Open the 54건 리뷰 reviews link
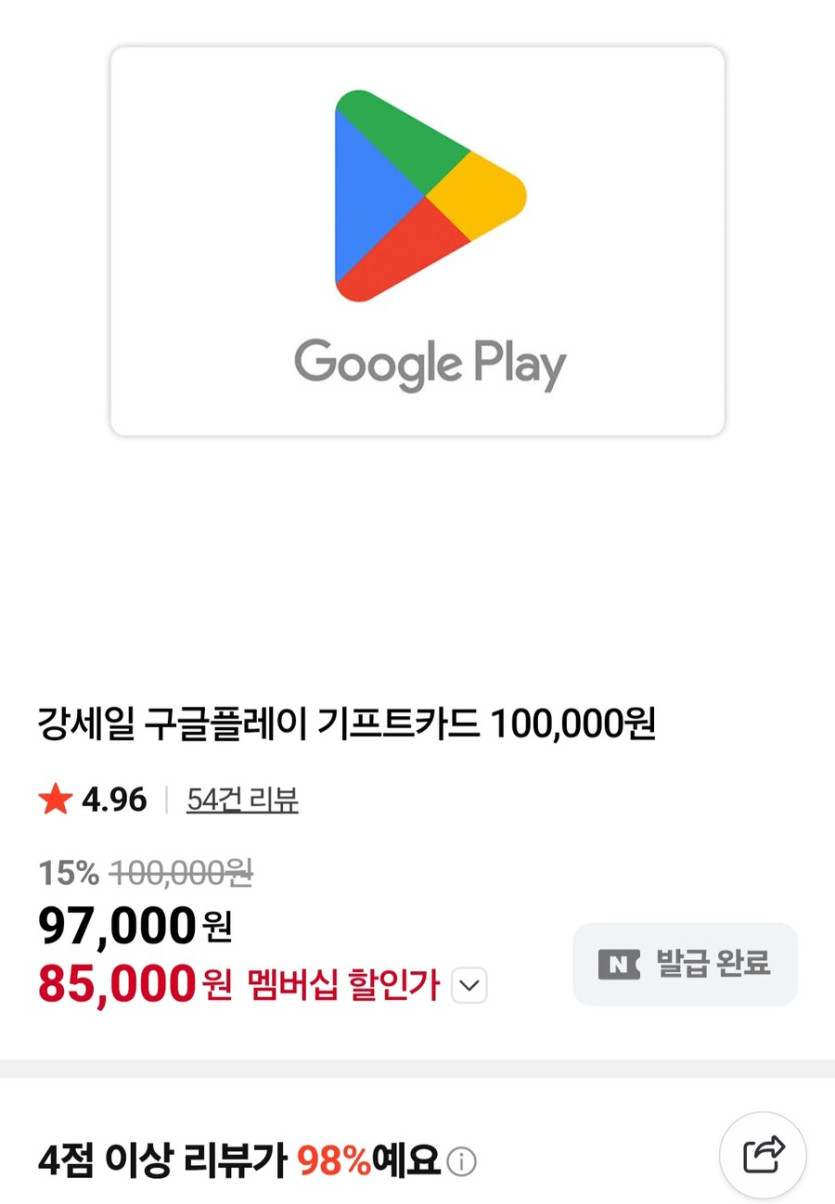Screen dimensions: 835x1204 coord(241,799)
